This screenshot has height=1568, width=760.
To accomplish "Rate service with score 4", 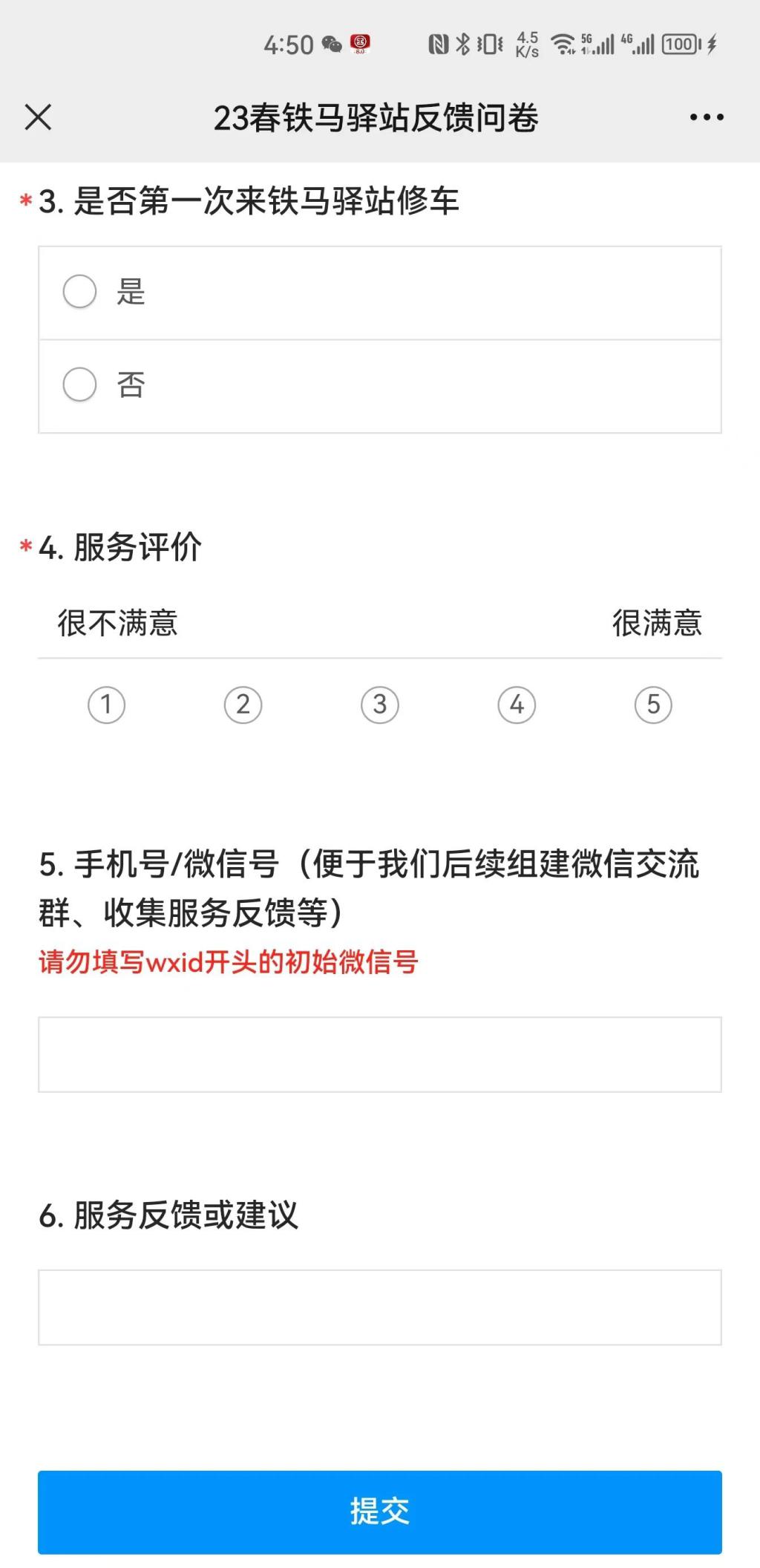I will click(517, 704).
